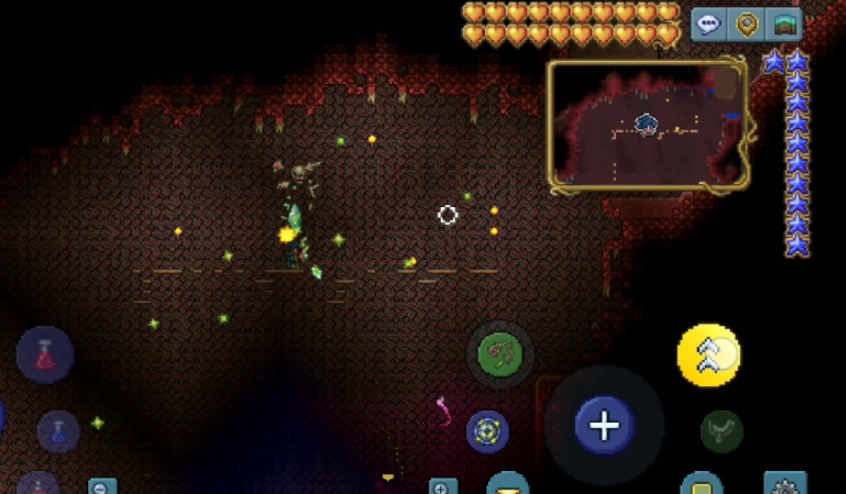This screenshot has height=494, width=846.
Task: Tap the blue smart cursor target button
Action: [488, 431]
